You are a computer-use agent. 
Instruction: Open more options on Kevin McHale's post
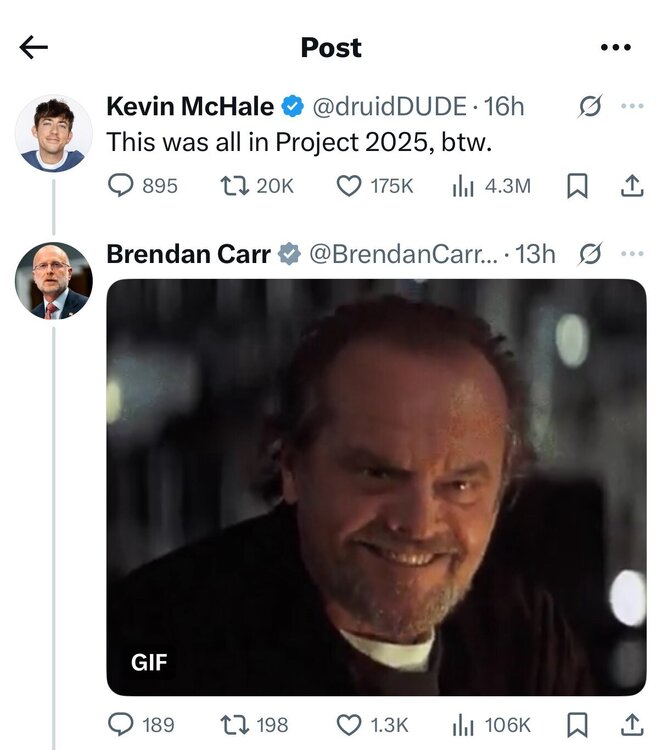coord(632,106)
